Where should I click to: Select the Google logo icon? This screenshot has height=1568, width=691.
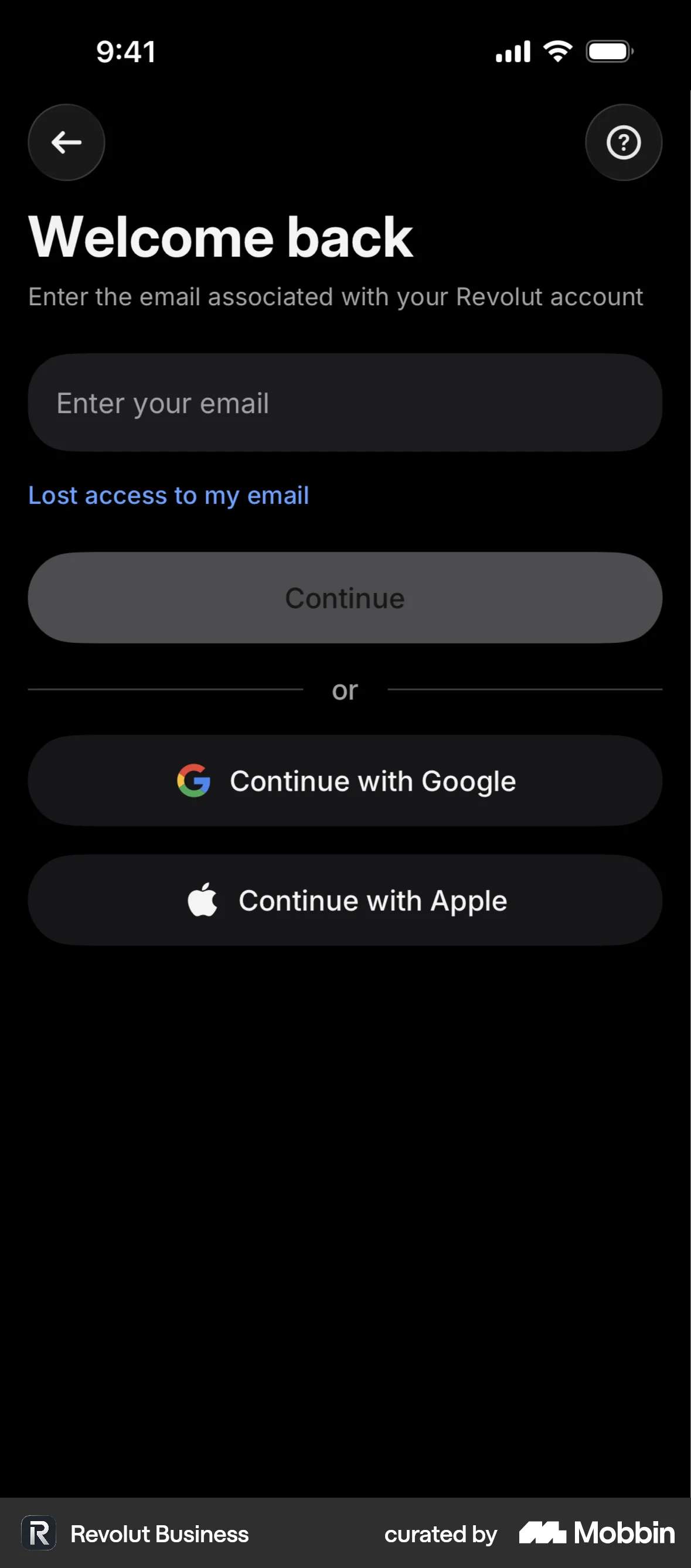click(x=193, y=780)
